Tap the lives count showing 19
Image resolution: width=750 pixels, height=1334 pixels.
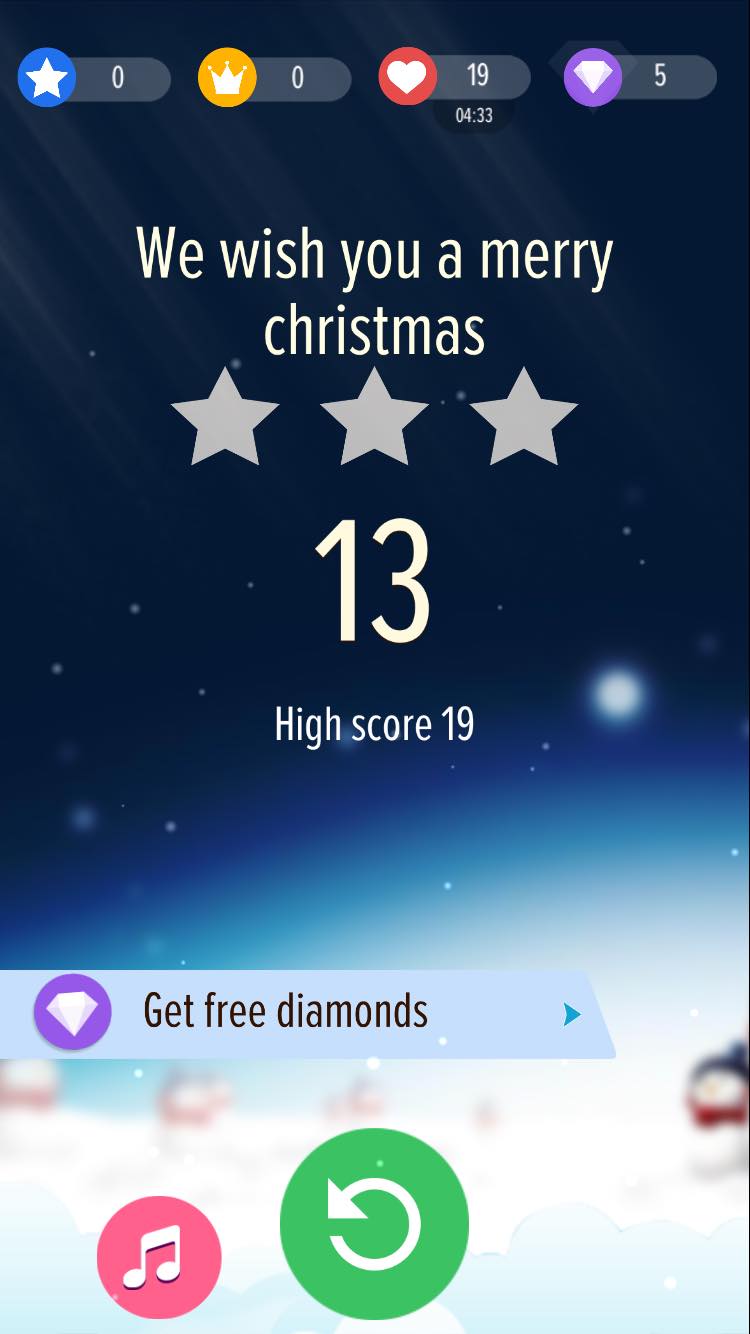coord(479,73)
